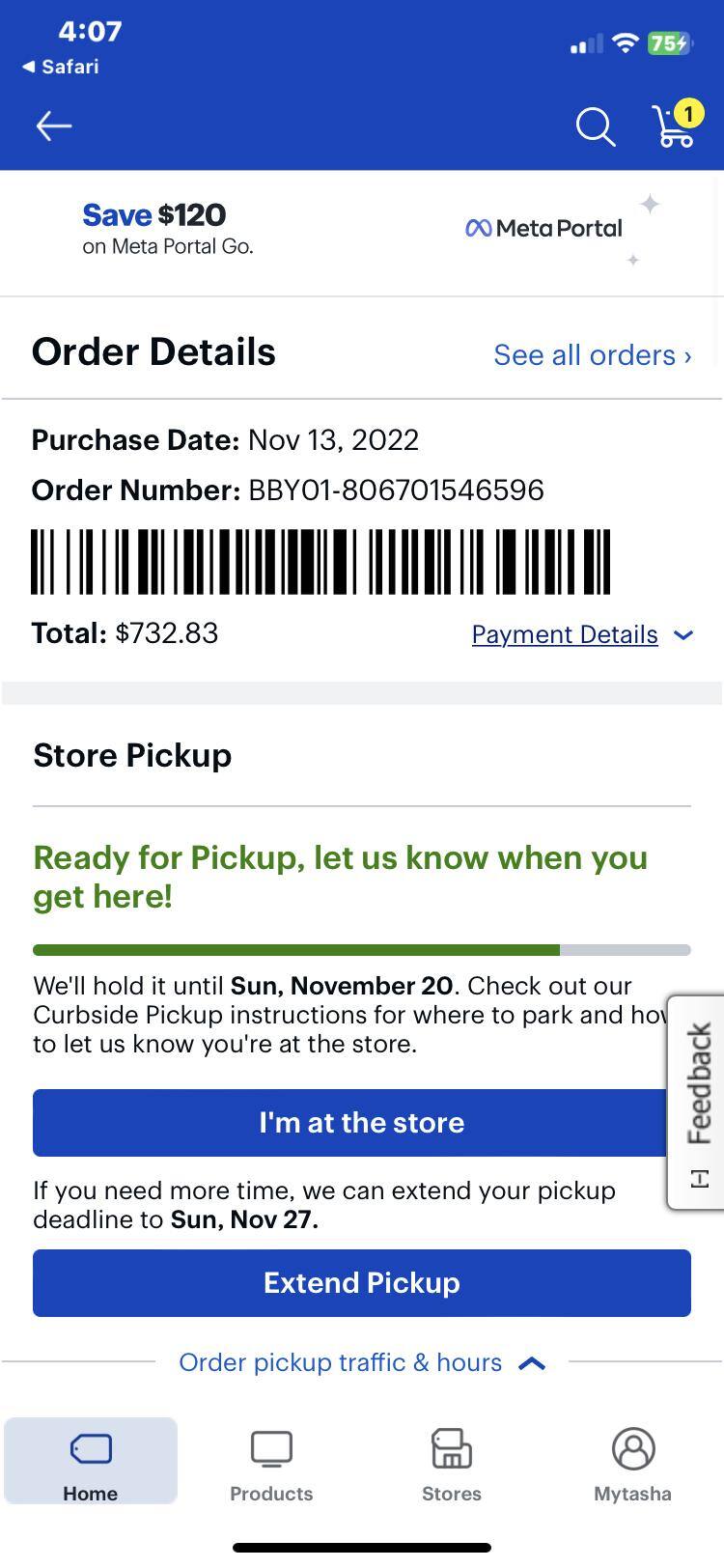Screen dimensions: 724x1568
Task: Switch to the Home tab
Action: coord(91,1461)
